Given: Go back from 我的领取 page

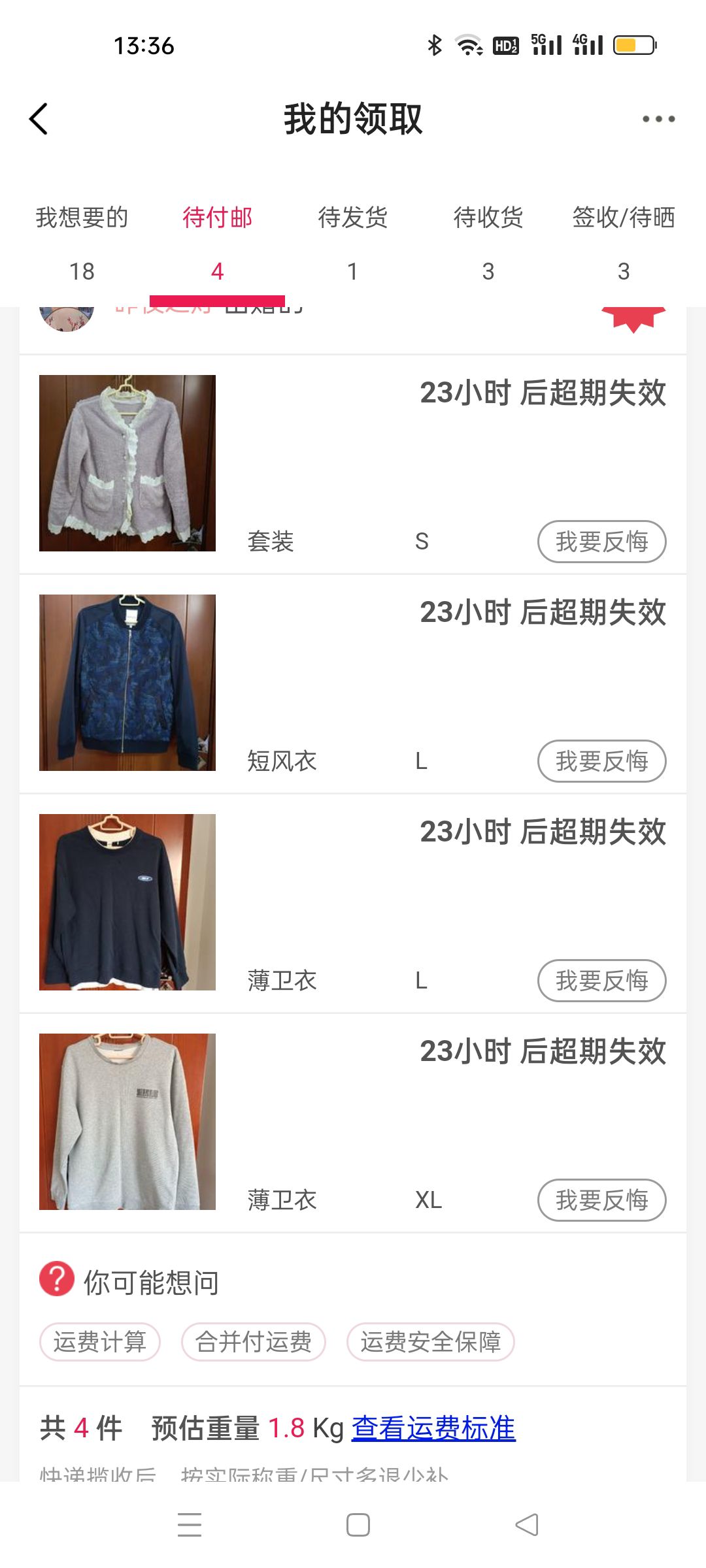Looking at the screenshot, I should [x=39, y=119].
